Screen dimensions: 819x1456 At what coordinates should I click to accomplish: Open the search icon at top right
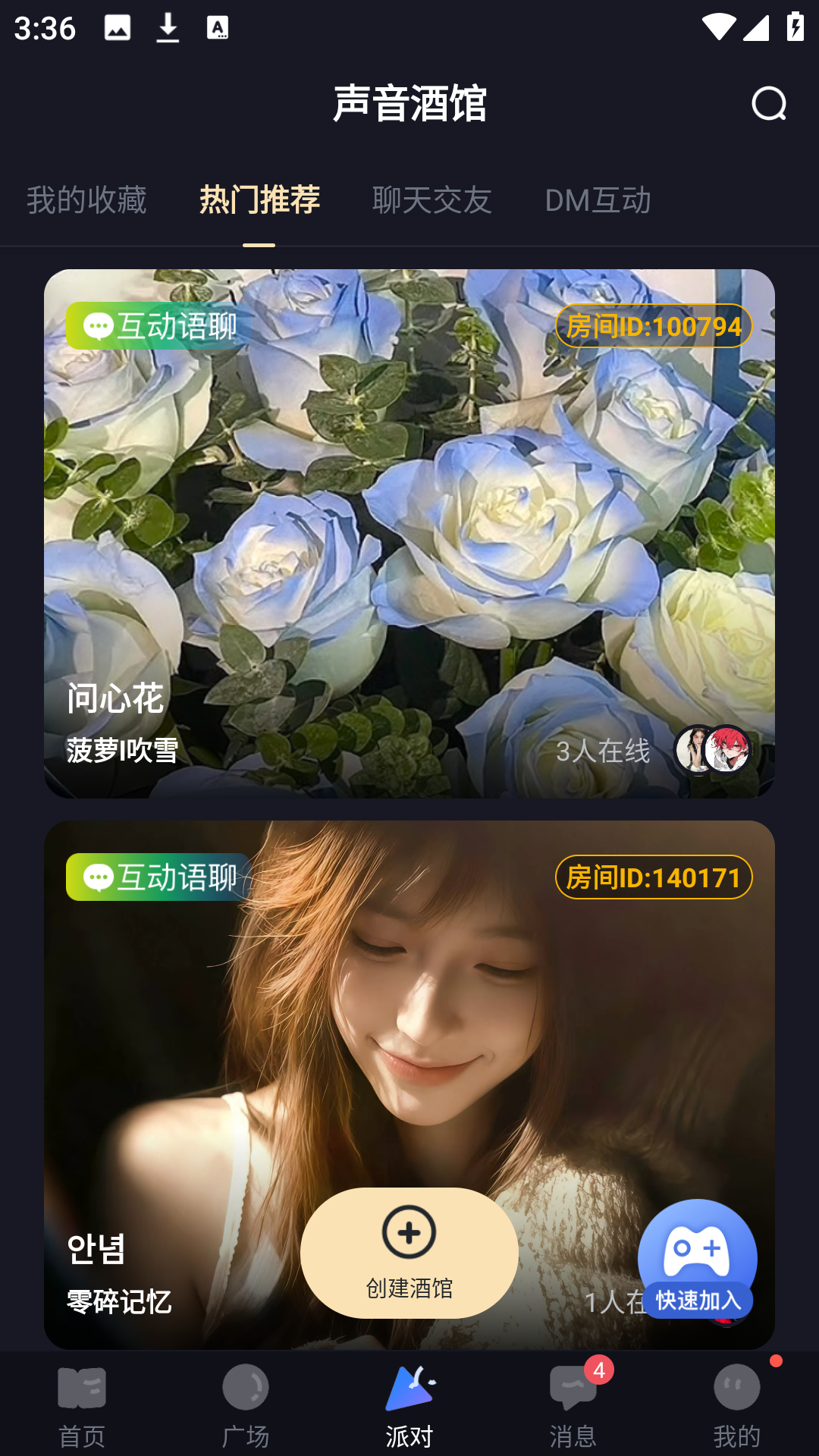(770, 104)
